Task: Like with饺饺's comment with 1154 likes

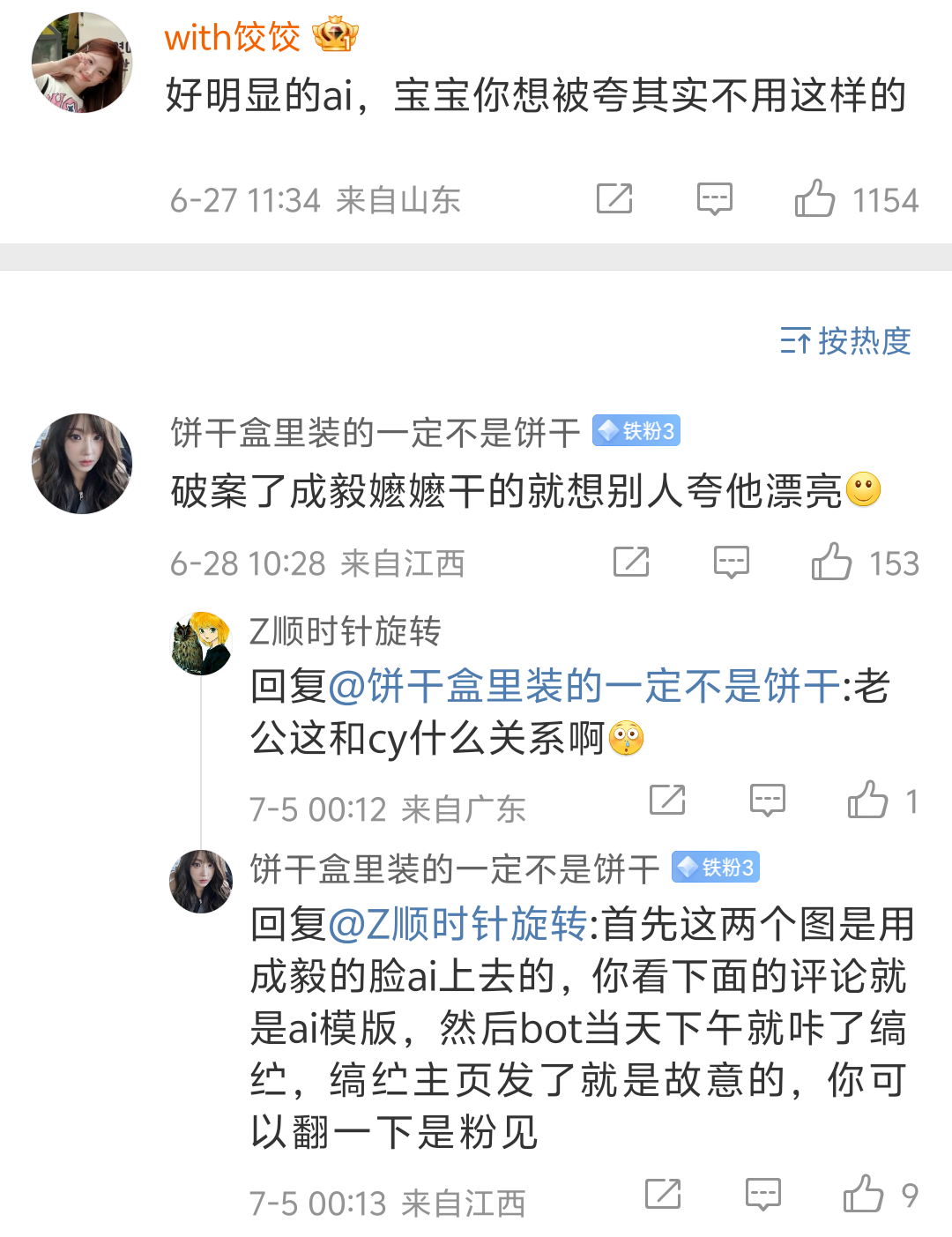Action: pyautogui.click(x=815, y=199)
